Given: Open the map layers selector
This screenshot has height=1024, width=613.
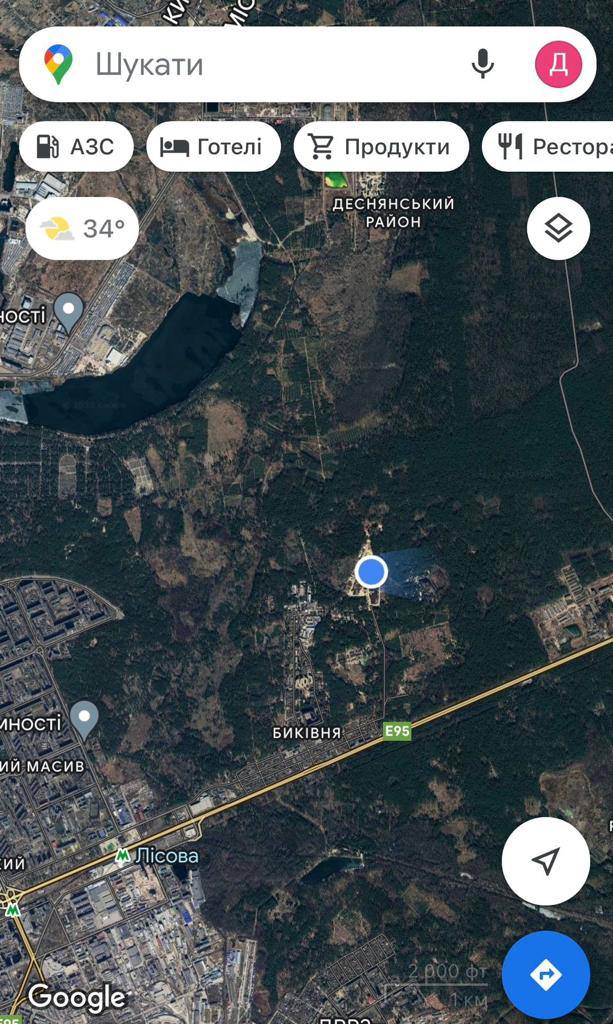Looking at the screenshot, I should click(558, 229).
